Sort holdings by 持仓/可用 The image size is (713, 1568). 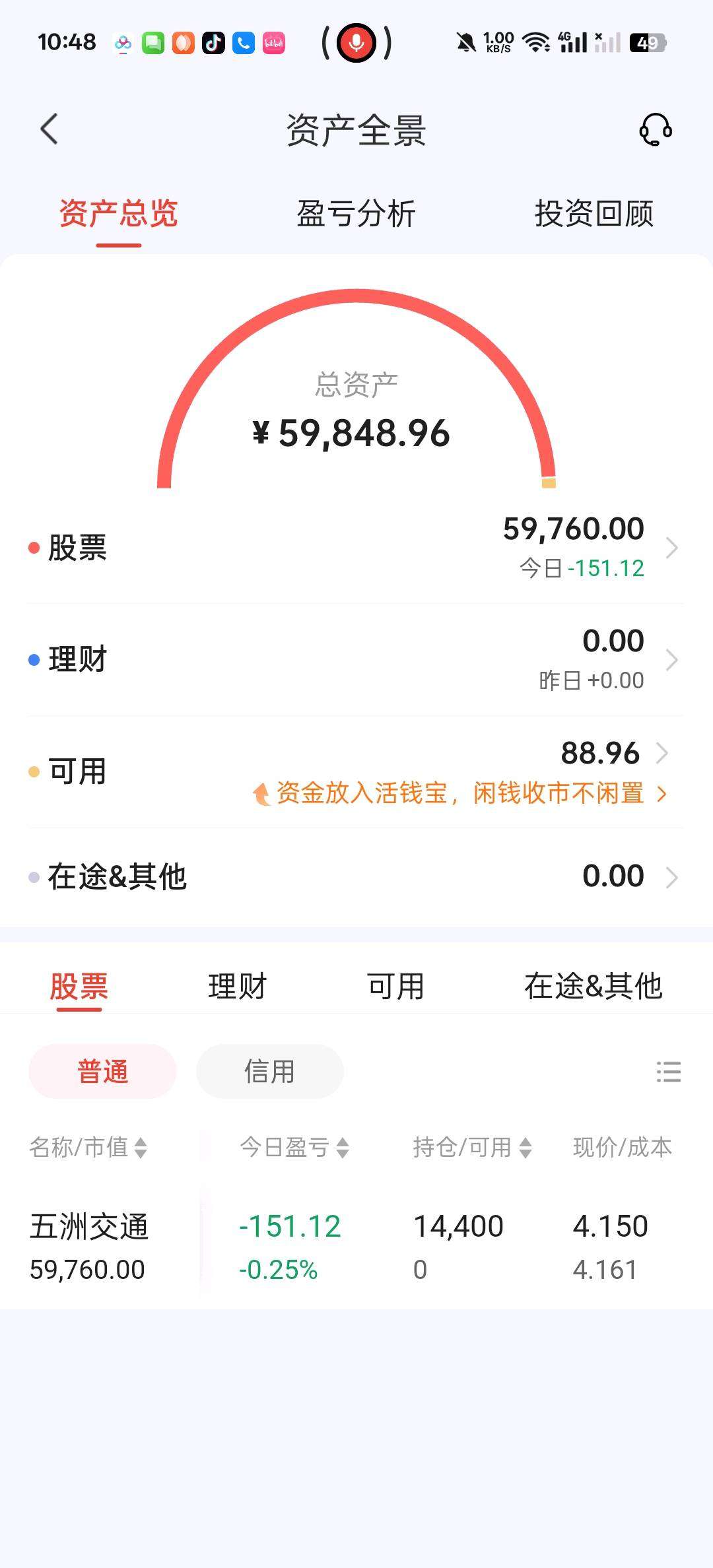pyautogui.click(x=472, y=1148)
